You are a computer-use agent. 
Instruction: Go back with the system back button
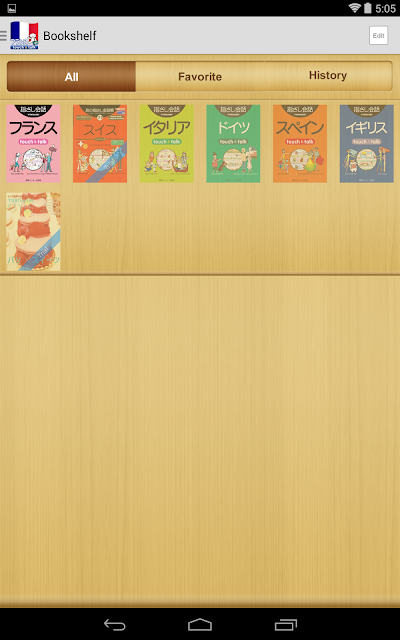tap(115, 625)
